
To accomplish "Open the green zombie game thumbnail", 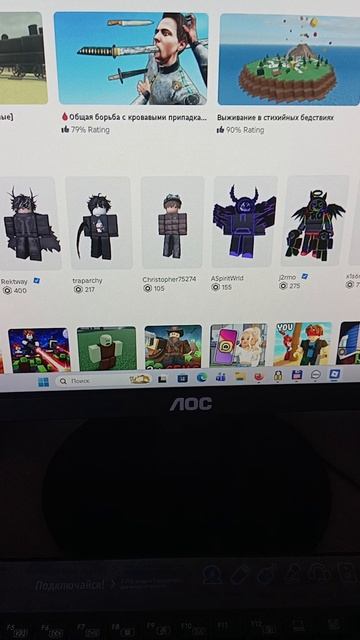I will click(107, 349).
